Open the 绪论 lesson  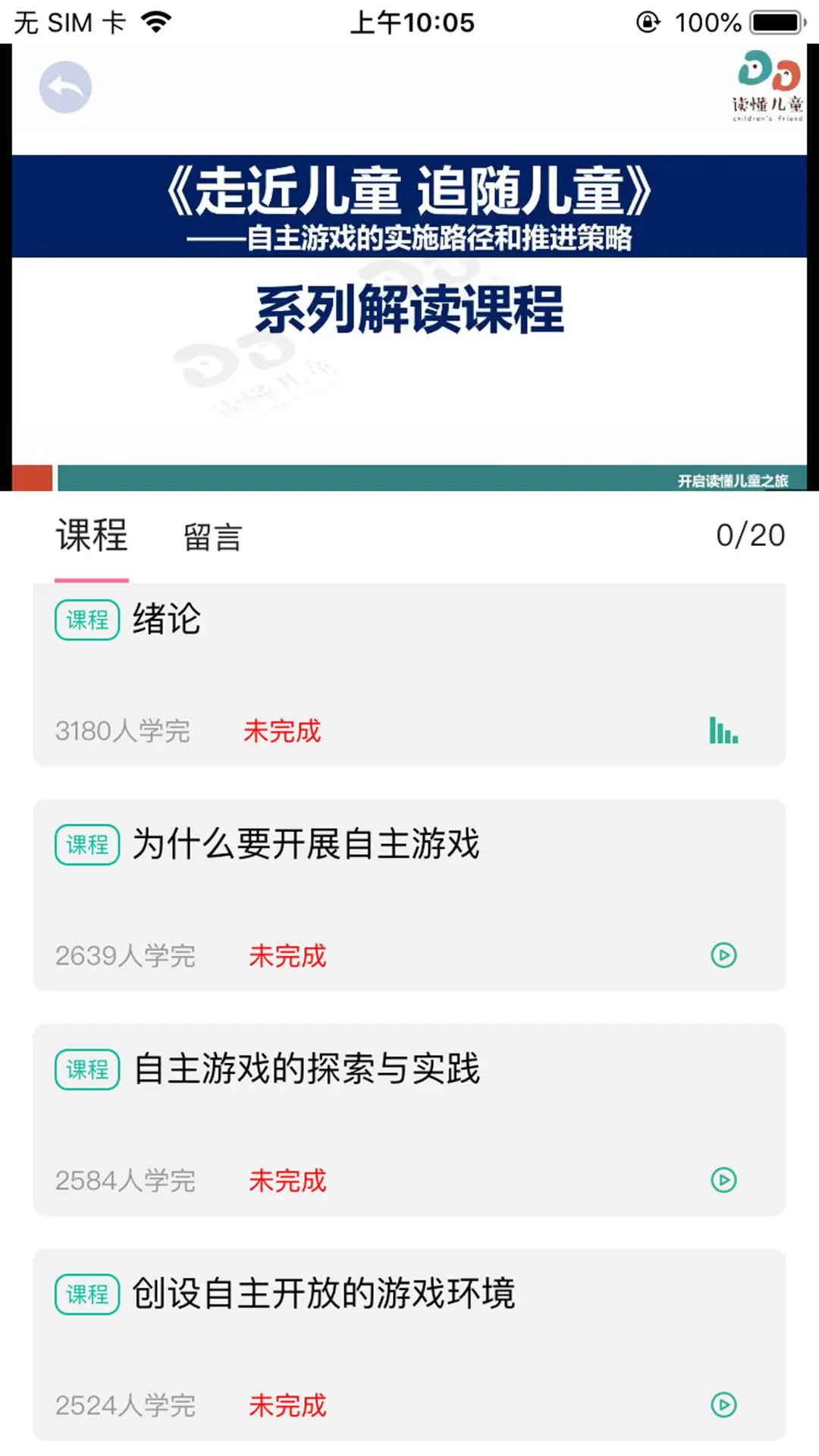(x=167, y=619)
